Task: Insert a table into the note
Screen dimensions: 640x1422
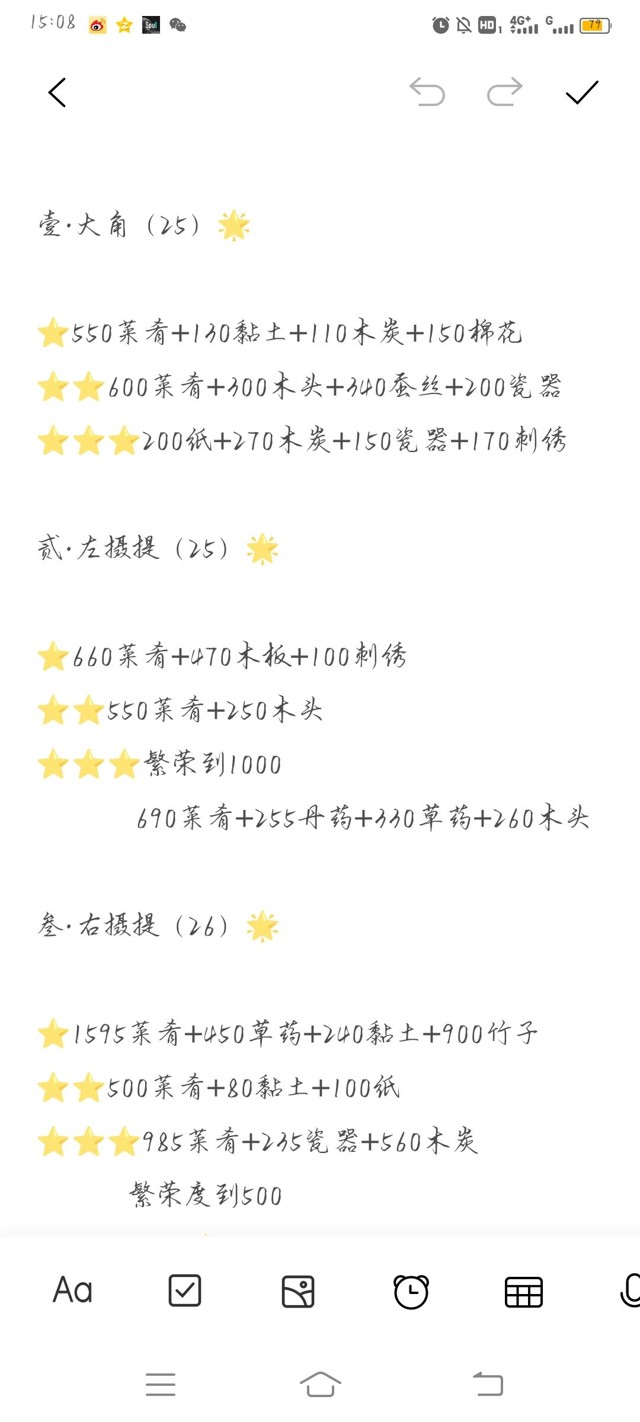Action: click(x=523, y=1292)
